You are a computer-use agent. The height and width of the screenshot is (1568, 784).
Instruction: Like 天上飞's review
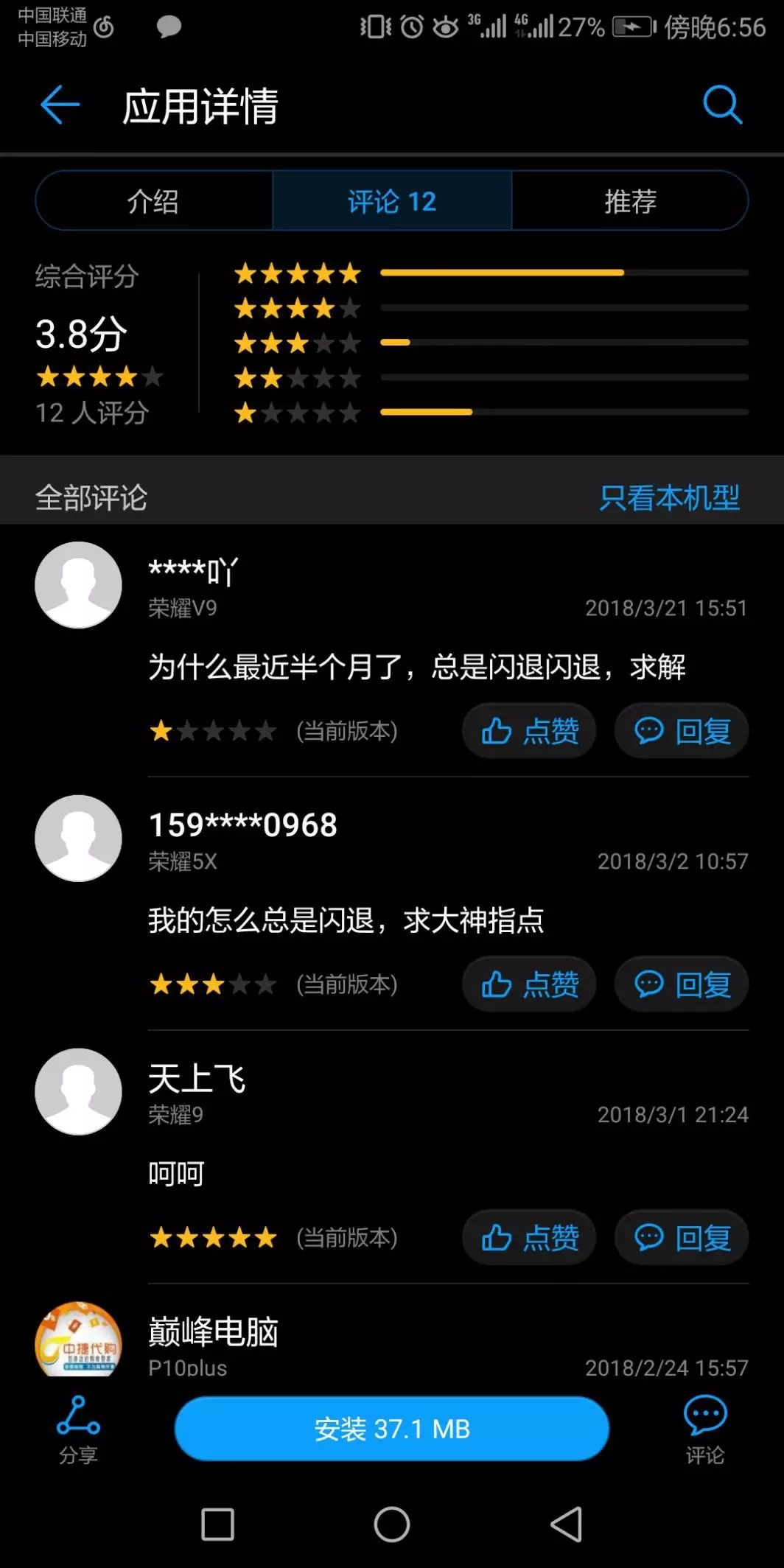529,1238
